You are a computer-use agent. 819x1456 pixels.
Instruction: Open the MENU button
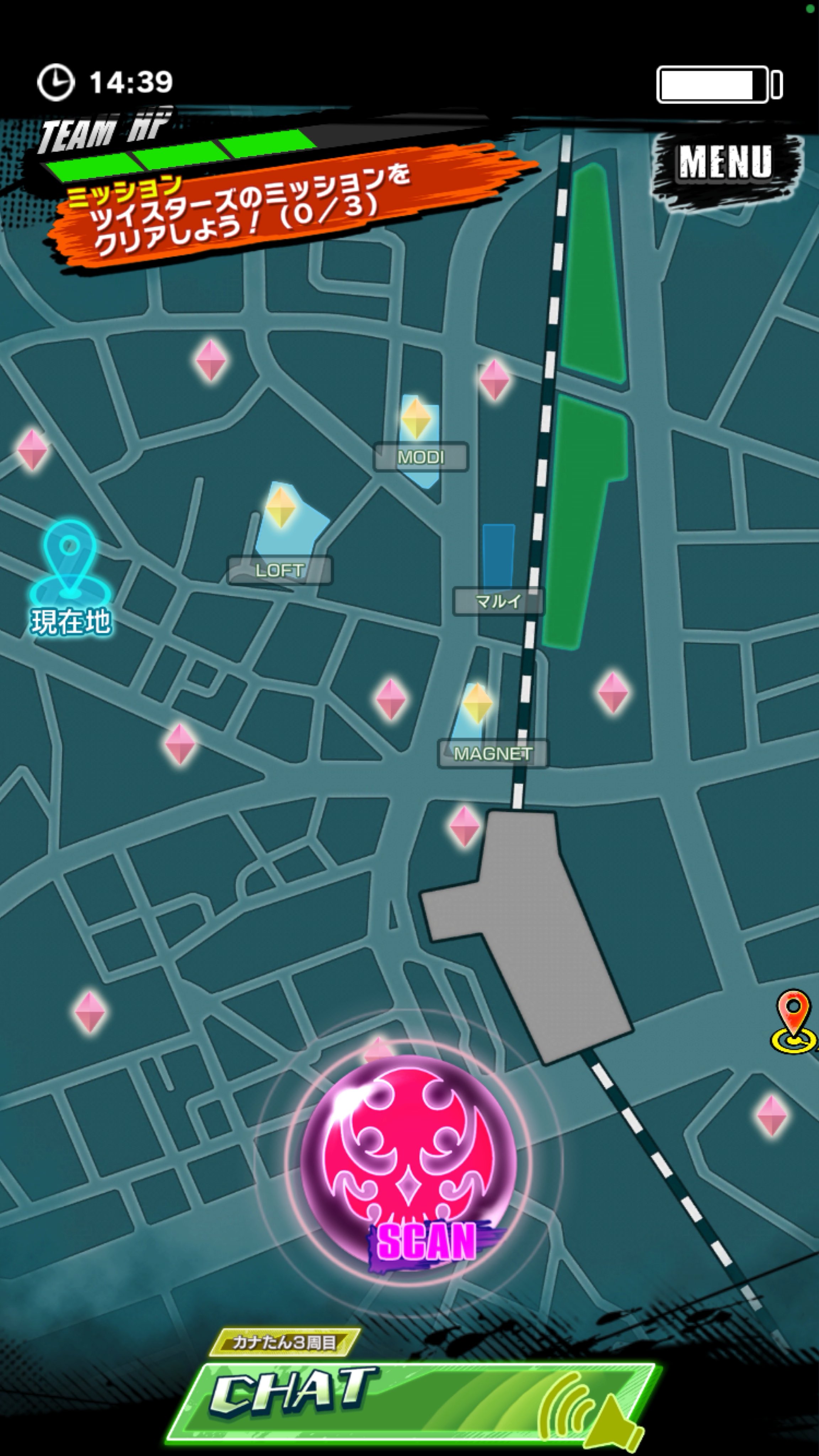(x=726, y=164)
